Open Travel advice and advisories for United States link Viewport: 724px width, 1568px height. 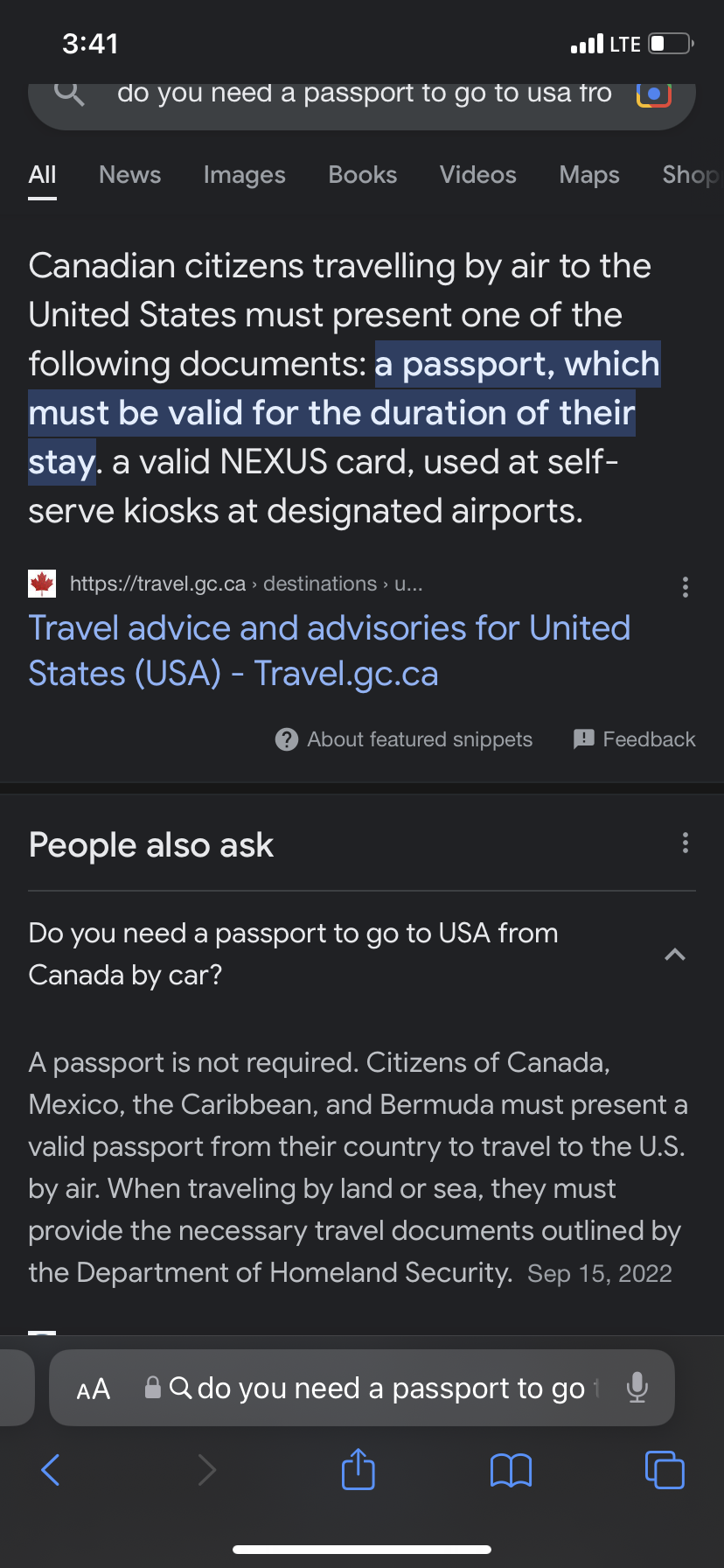(x=330, y=650)
